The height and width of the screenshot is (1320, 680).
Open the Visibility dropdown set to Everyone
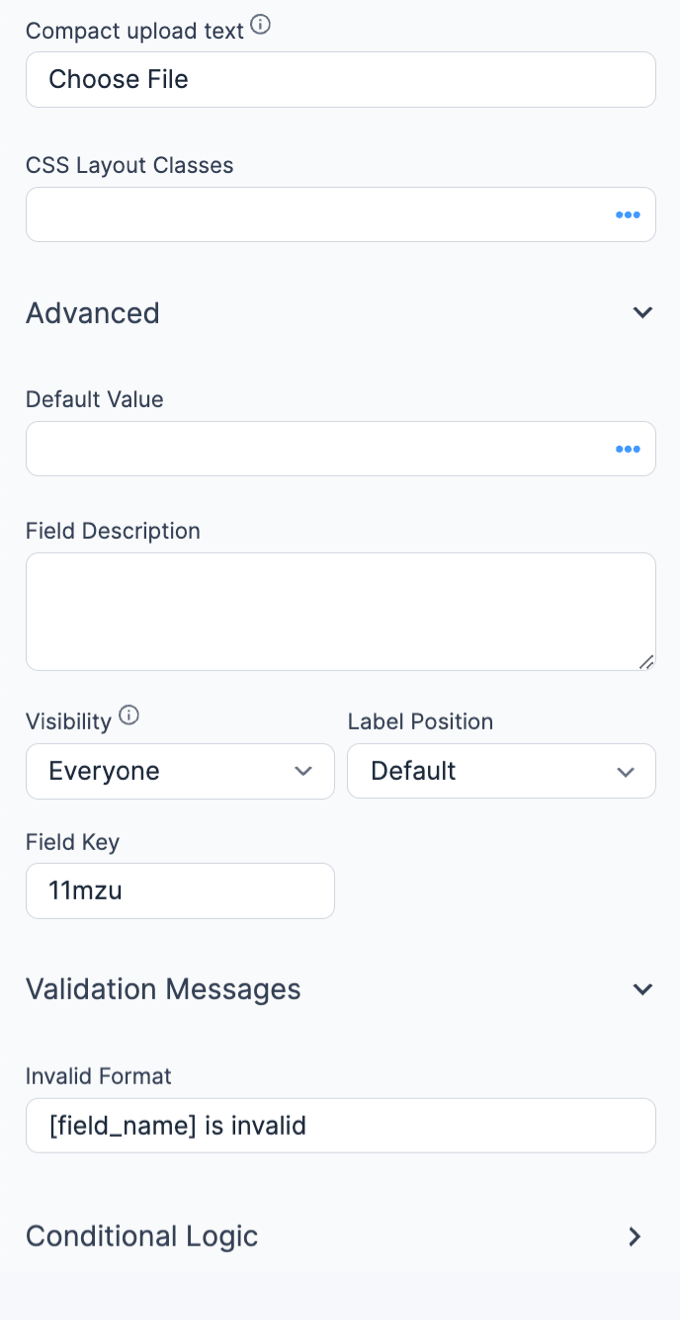click(x=180, y=771)
